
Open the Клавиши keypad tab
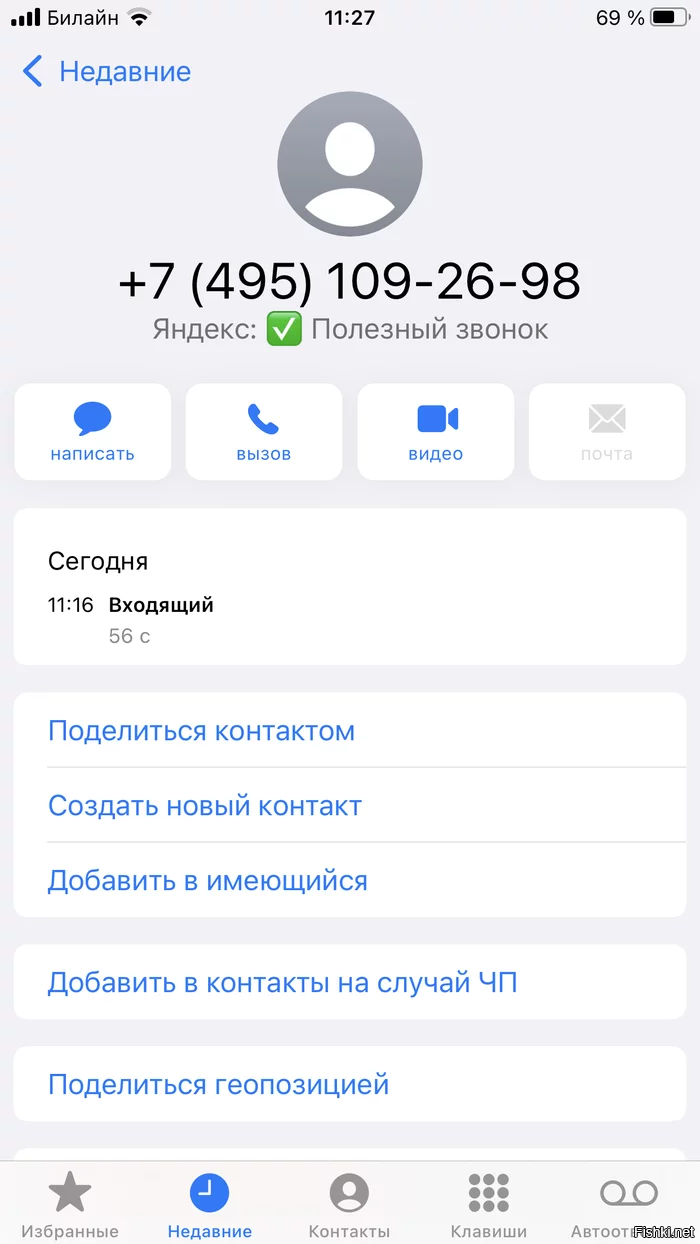tap(489, 1204)
